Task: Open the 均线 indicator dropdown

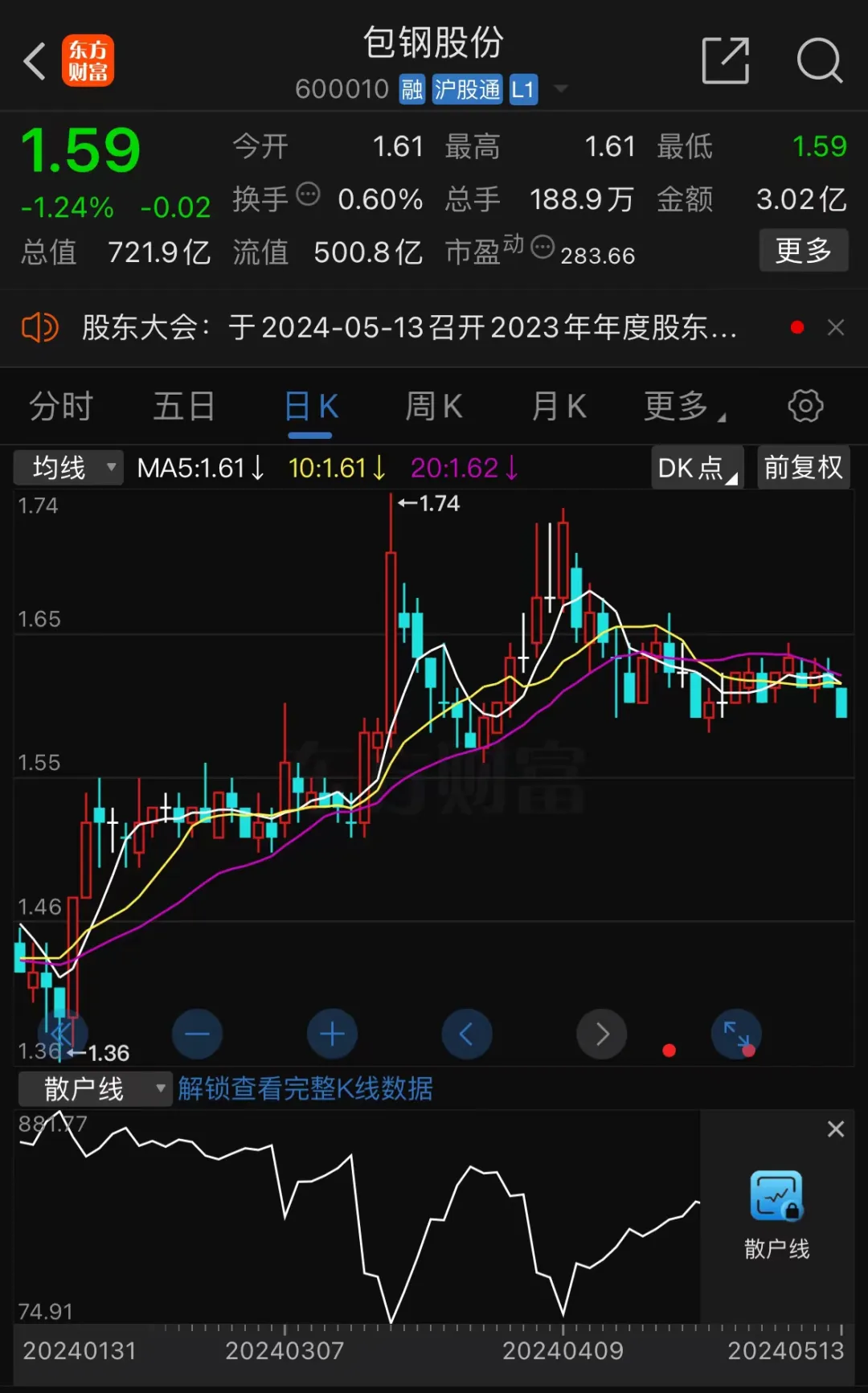Action: pyautogui.click(x=69, y=468)
